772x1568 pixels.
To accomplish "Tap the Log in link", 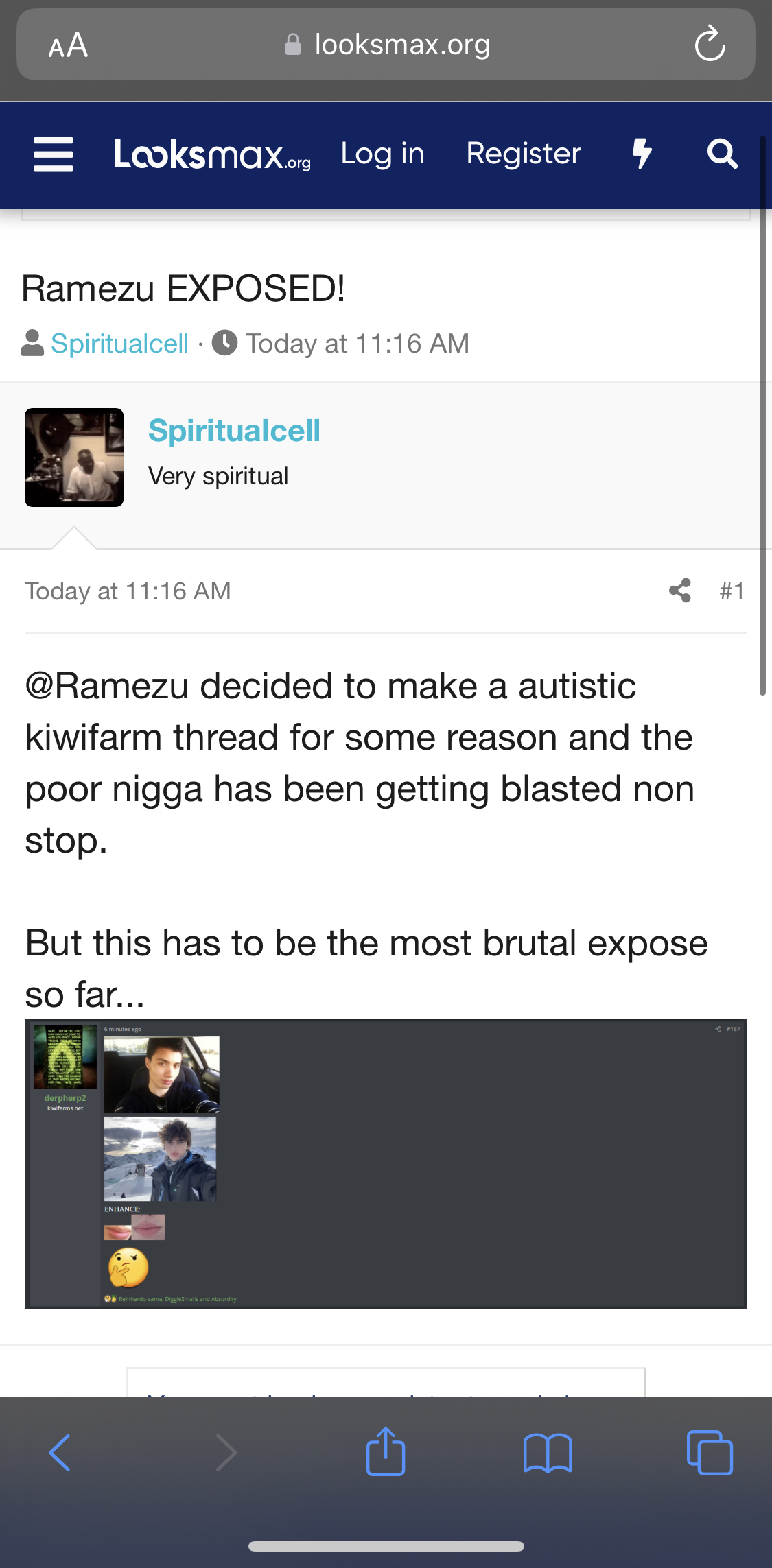I will tap(383, 154).
